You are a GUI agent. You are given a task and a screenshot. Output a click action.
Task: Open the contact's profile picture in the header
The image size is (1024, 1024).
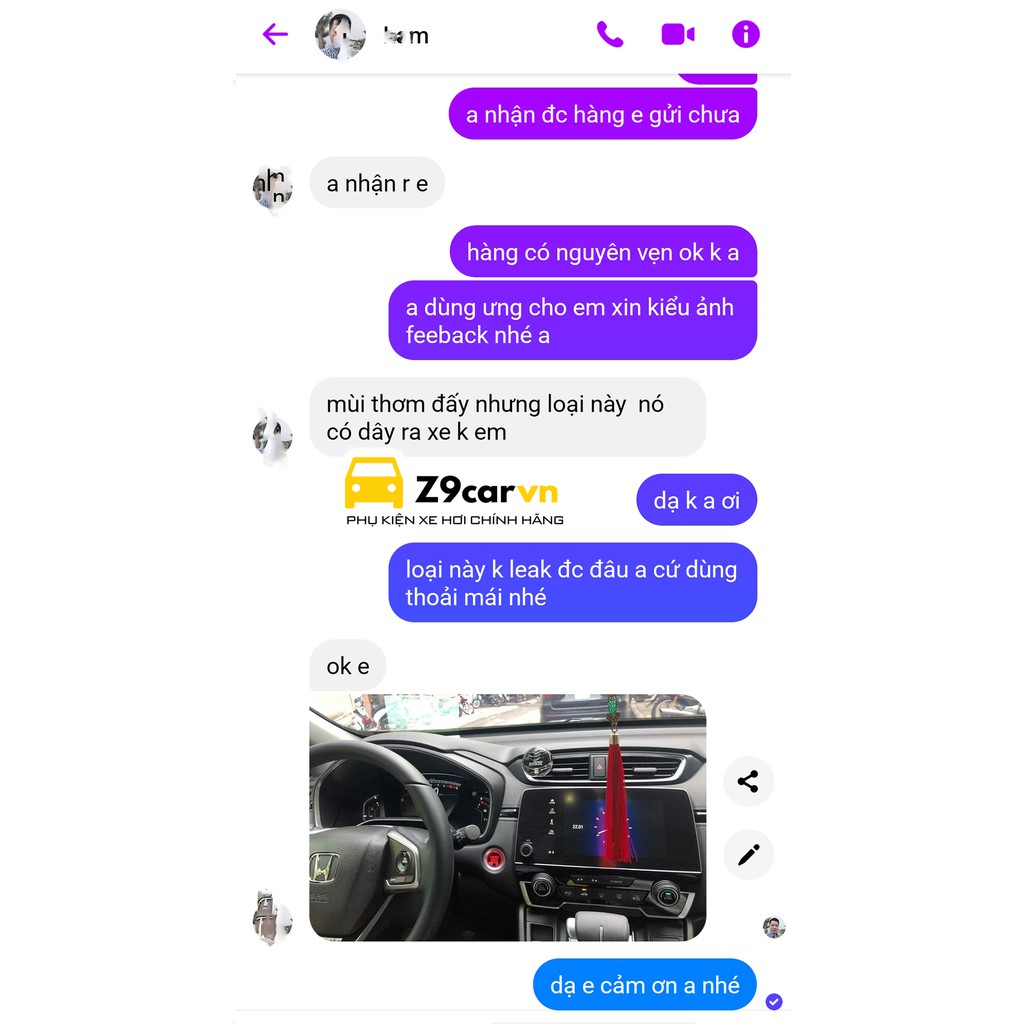[340, 35]
